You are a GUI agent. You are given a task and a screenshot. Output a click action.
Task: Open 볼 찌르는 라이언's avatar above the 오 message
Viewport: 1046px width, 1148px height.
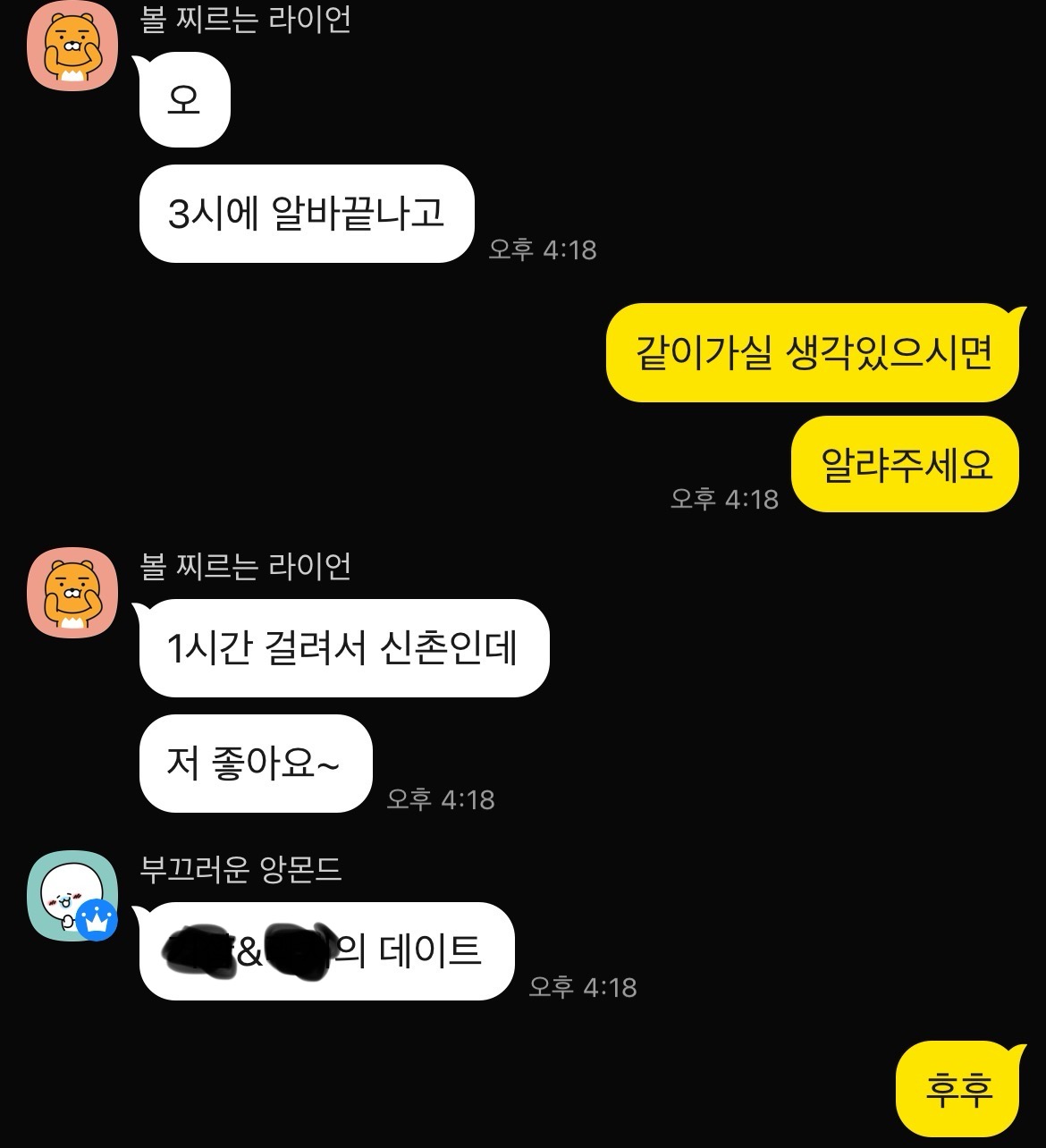pos(72,46)
